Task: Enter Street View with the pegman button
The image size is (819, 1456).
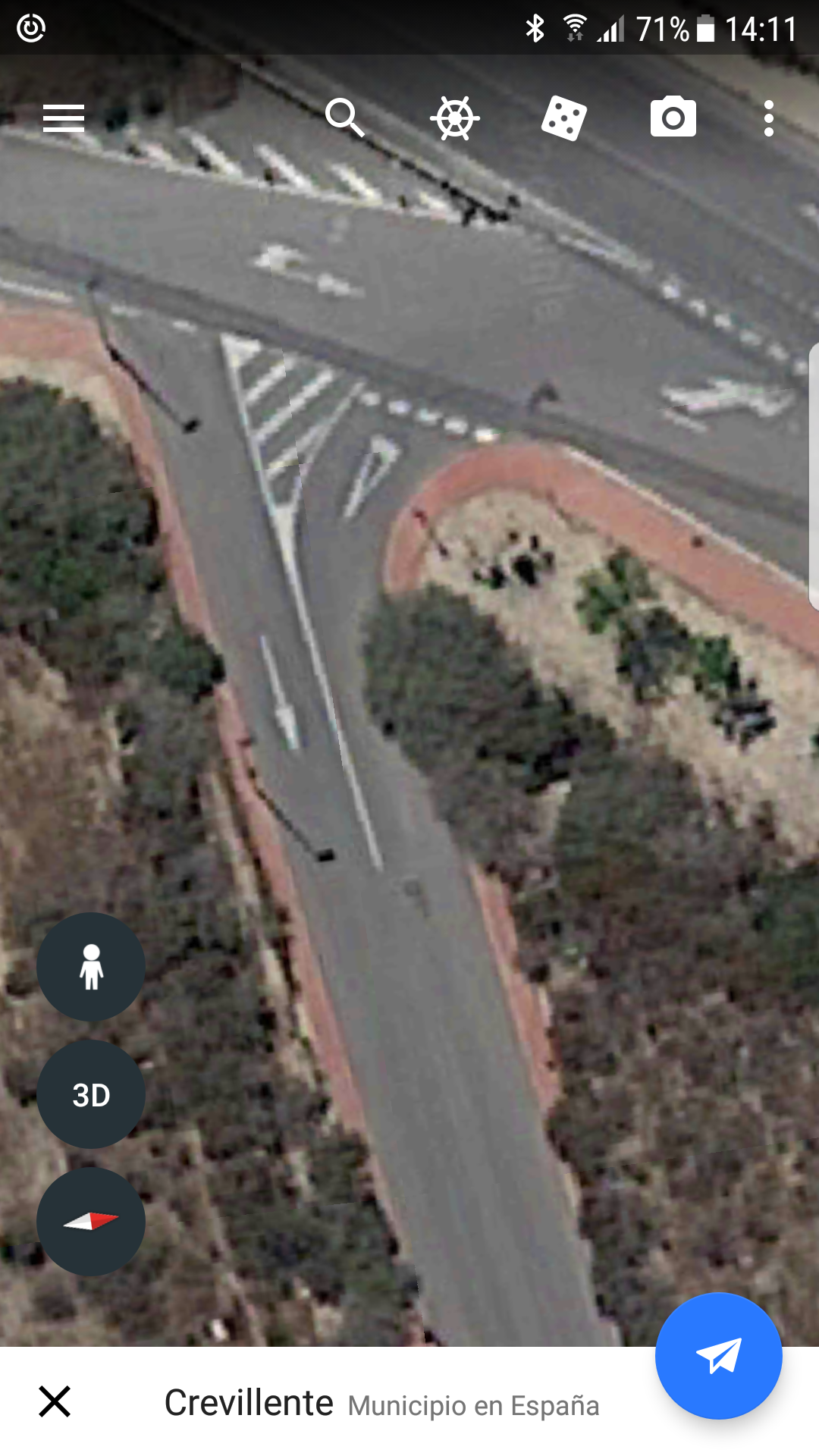Action: tap(91, 967)
